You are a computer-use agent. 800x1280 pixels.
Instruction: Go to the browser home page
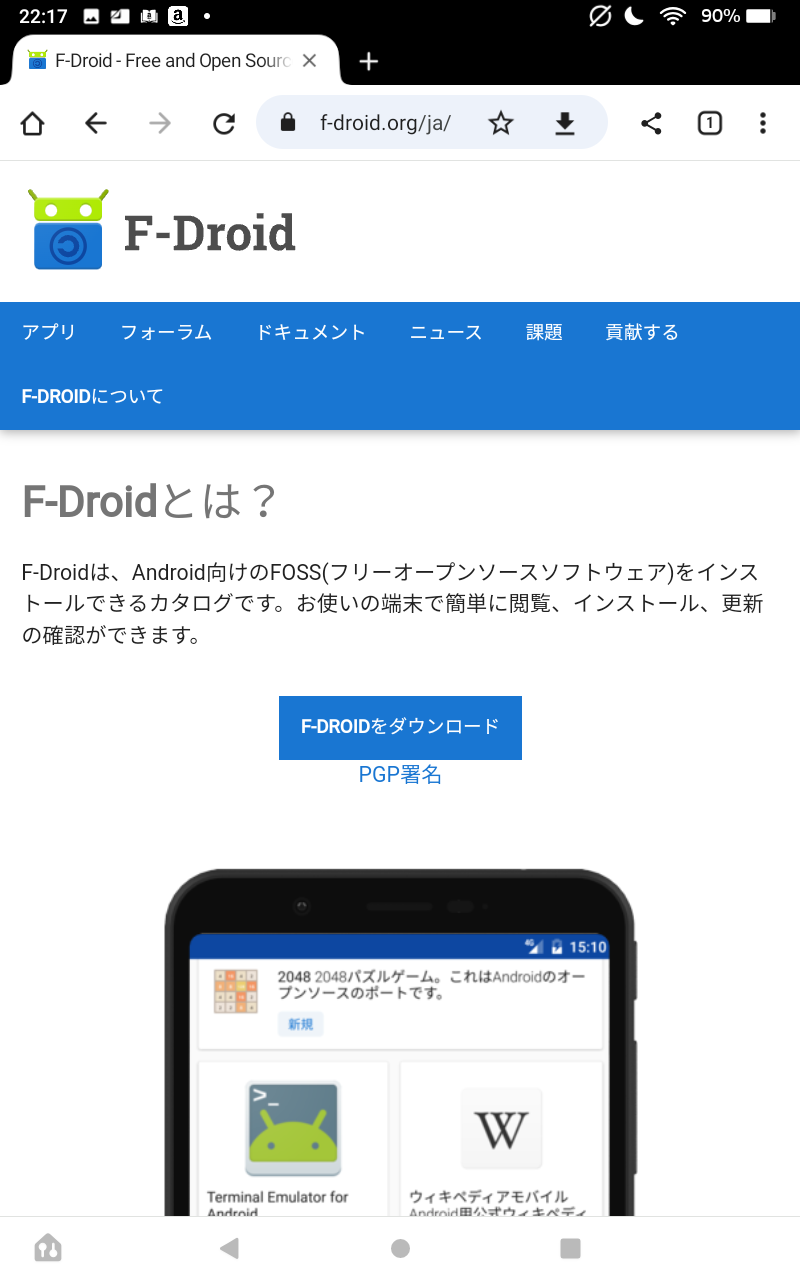[33, 123]
